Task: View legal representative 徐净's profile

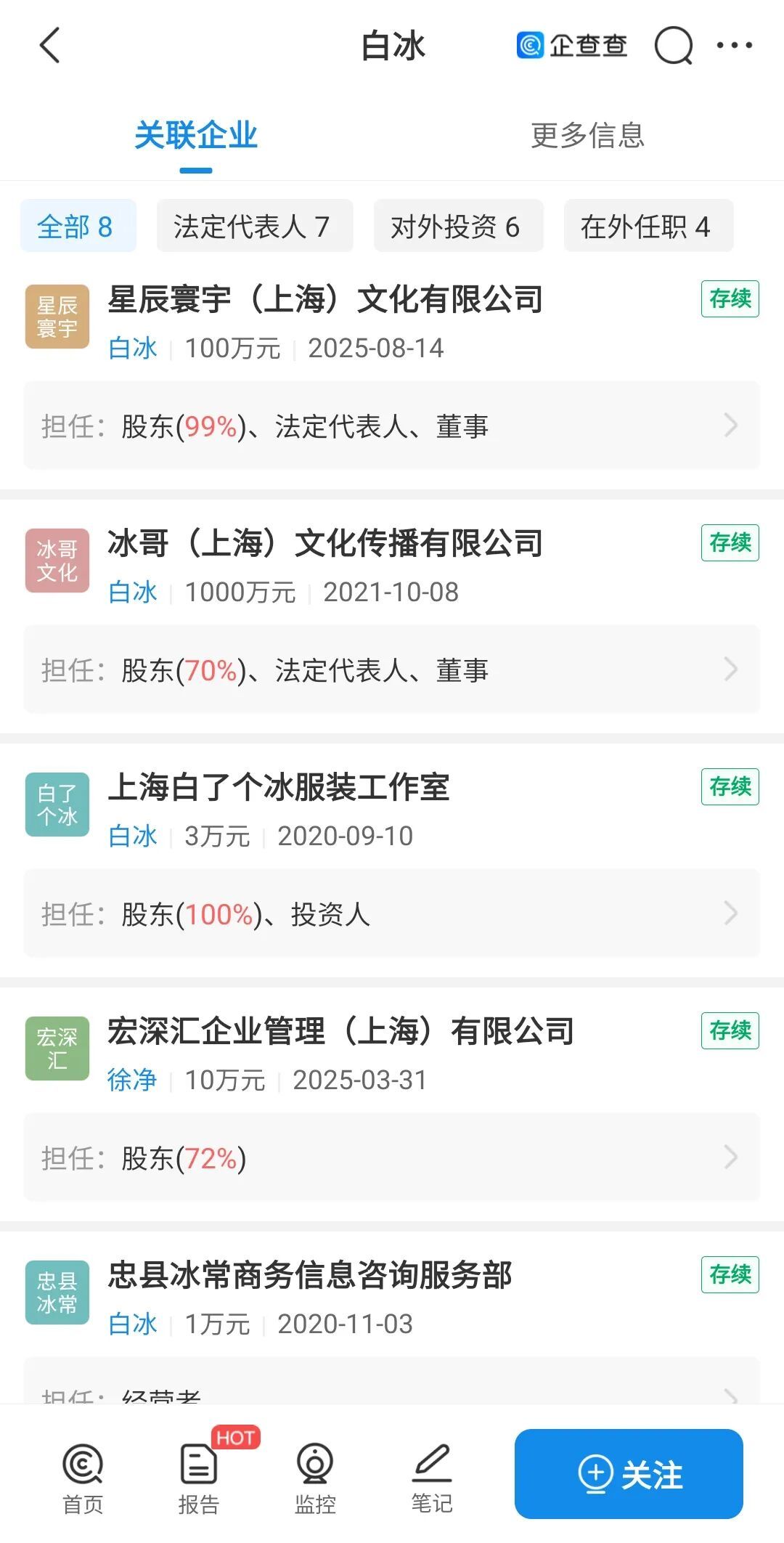Action: (132, 1080)
